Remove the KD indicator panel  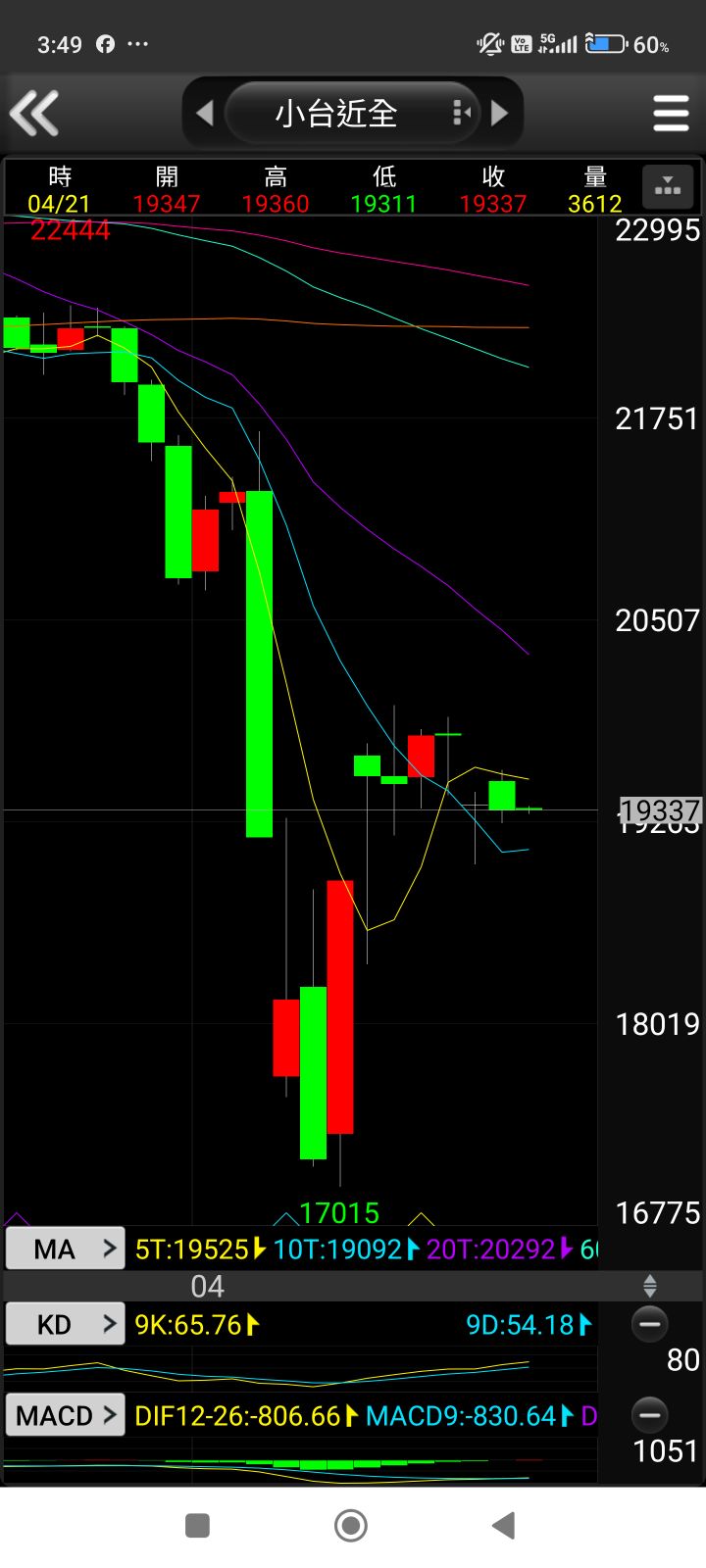coord(649,1324)
